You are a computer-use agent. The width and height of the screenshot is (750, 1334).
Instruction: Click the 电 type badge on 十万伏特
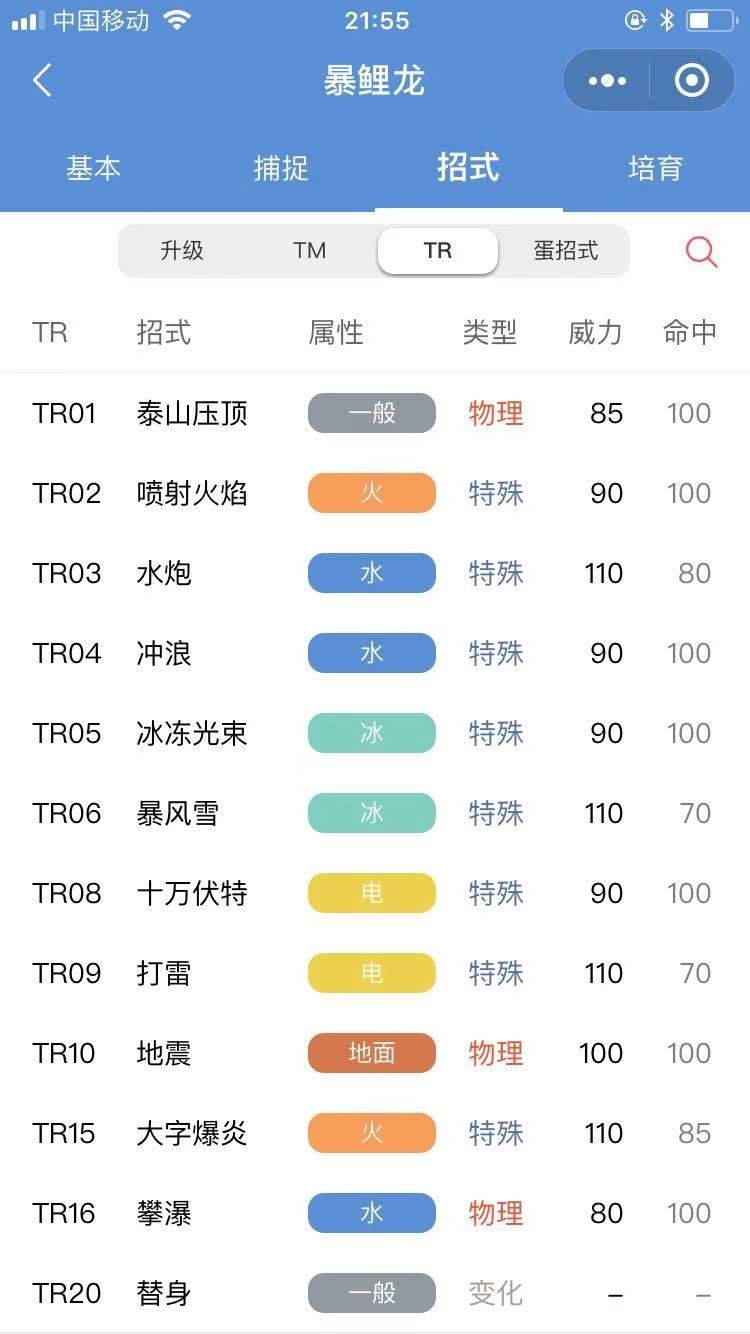(371, 893)
